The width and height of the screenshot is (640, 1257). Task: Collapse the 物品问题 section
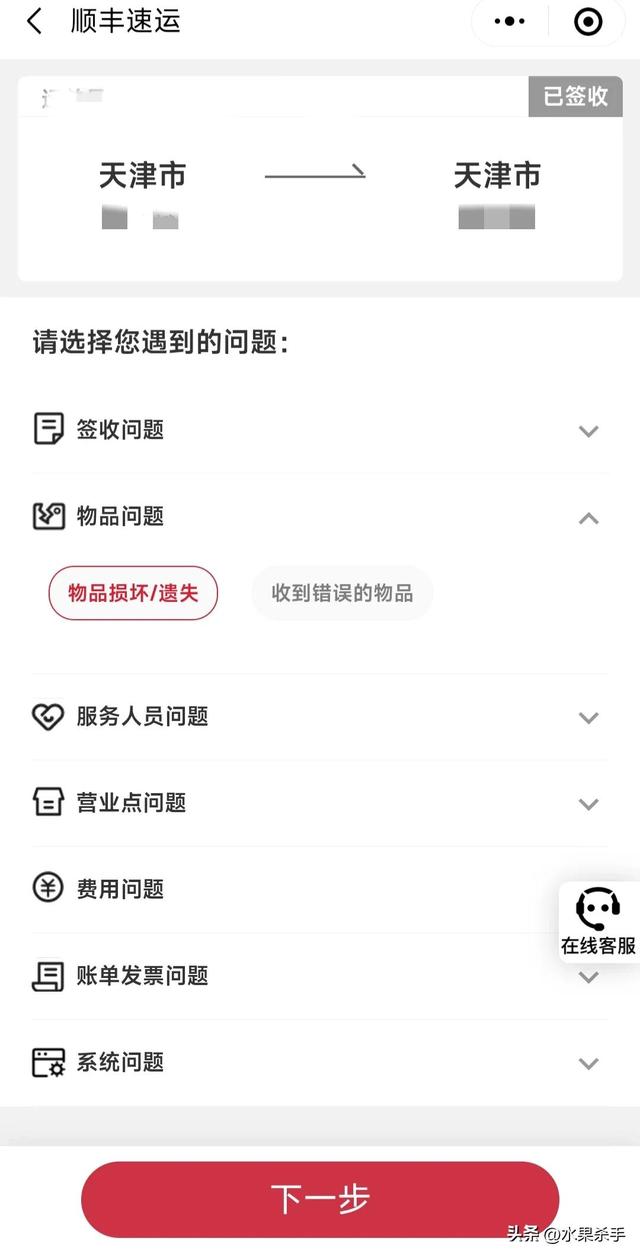588,517
